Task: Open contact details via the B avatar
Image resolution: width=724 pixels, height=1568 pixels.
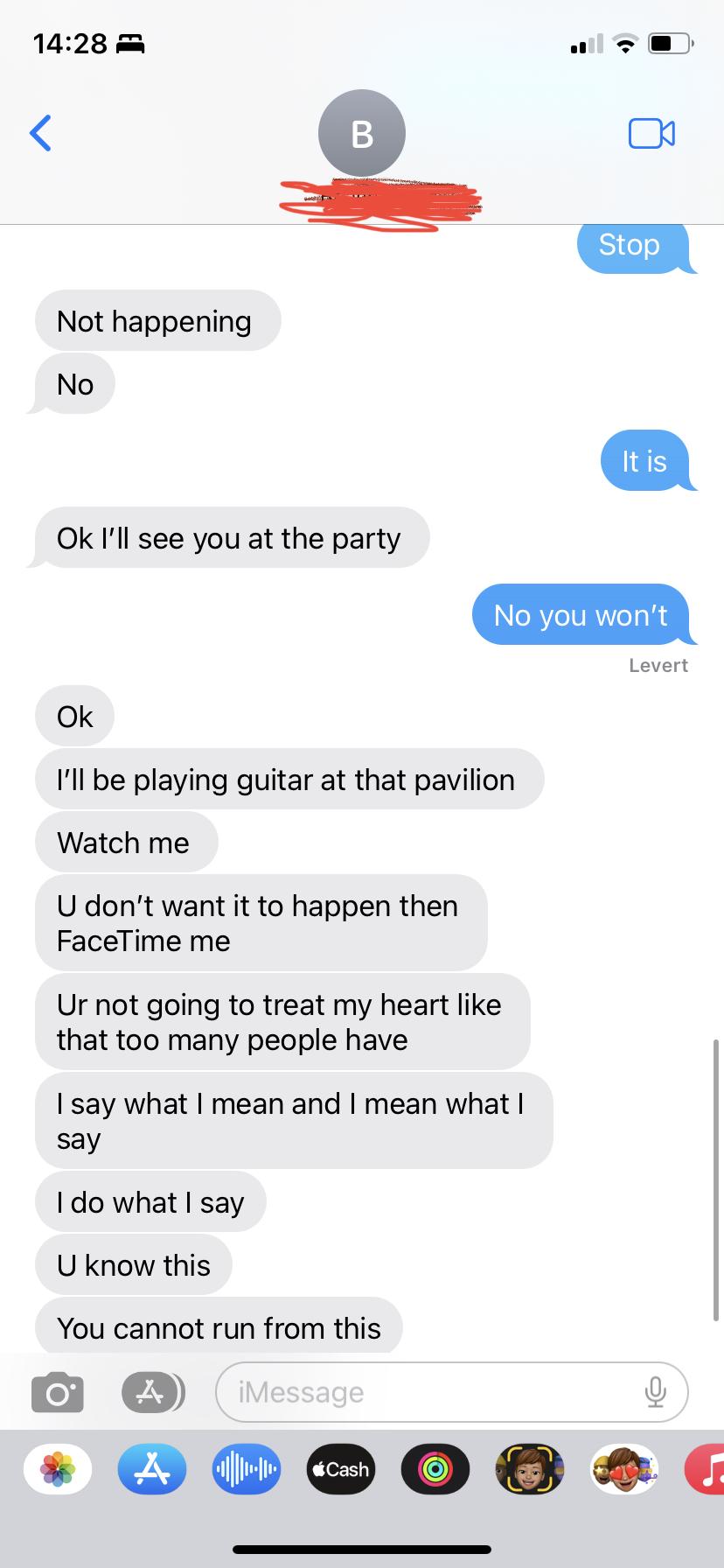Action: point(362,132)
